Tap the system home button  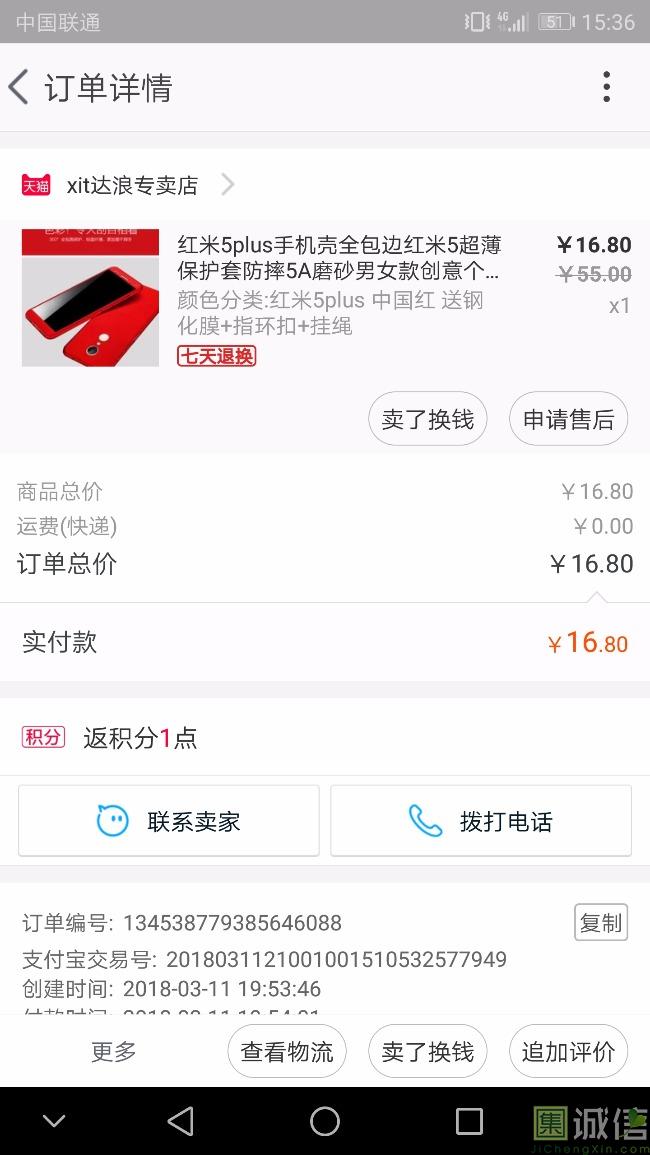325,1121
